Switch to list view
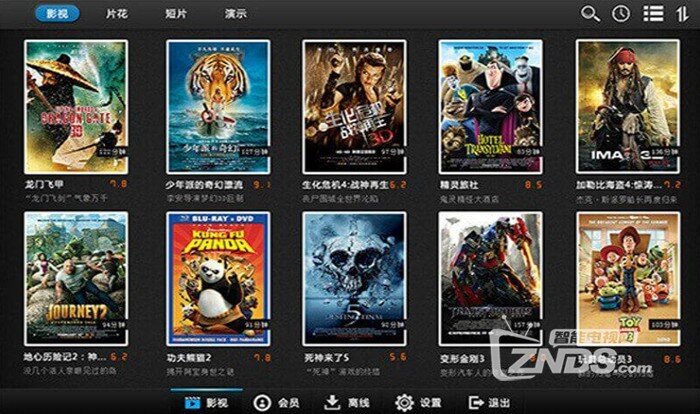The width and height of the screenshot is (700, 414). 653,14
